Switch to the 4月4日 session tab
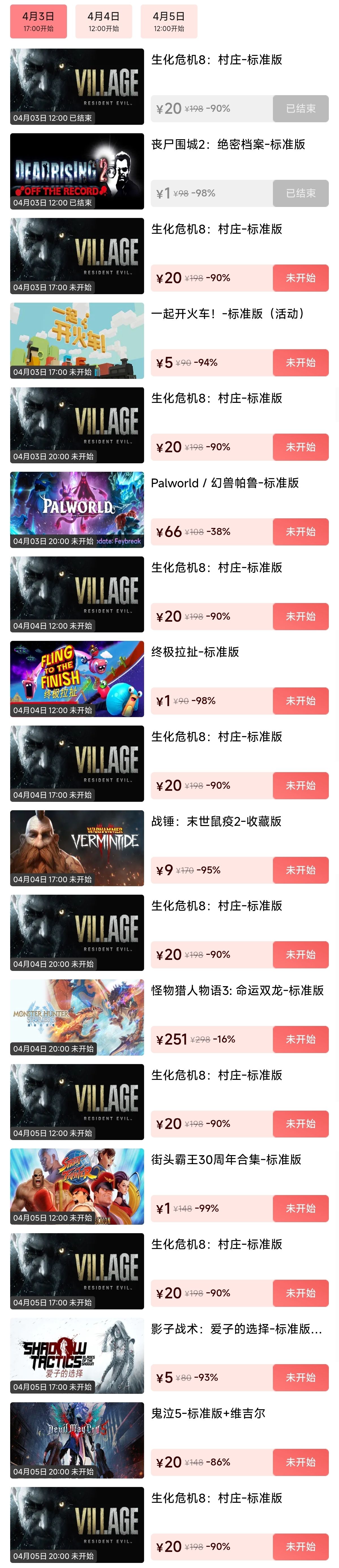 103,21
